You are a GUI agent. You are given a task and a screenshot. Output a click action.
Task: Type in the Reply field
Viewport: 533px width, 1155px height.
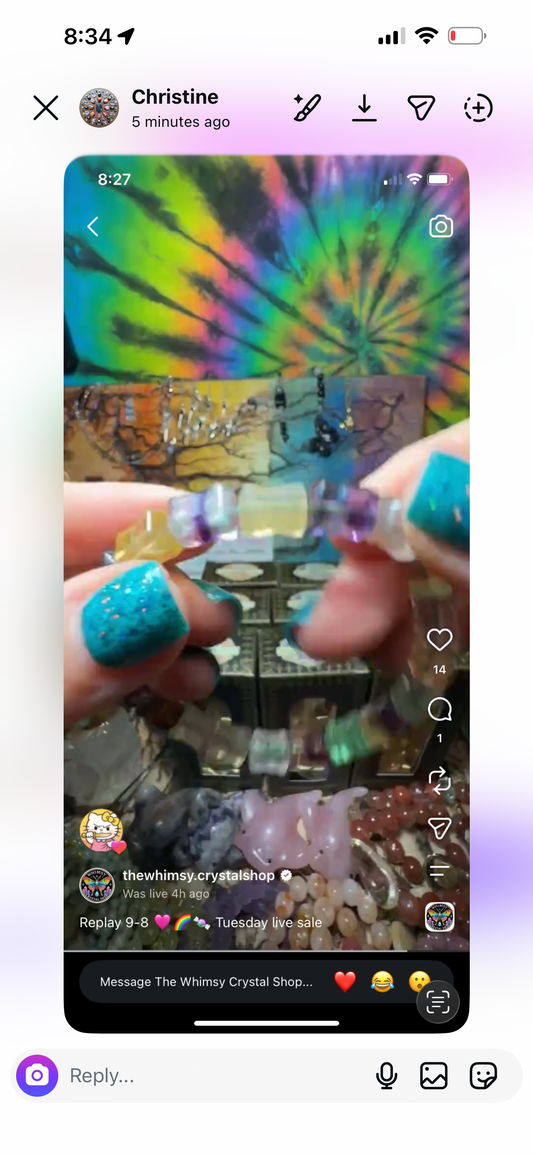pyautogui.click(x=213, y=1076)
